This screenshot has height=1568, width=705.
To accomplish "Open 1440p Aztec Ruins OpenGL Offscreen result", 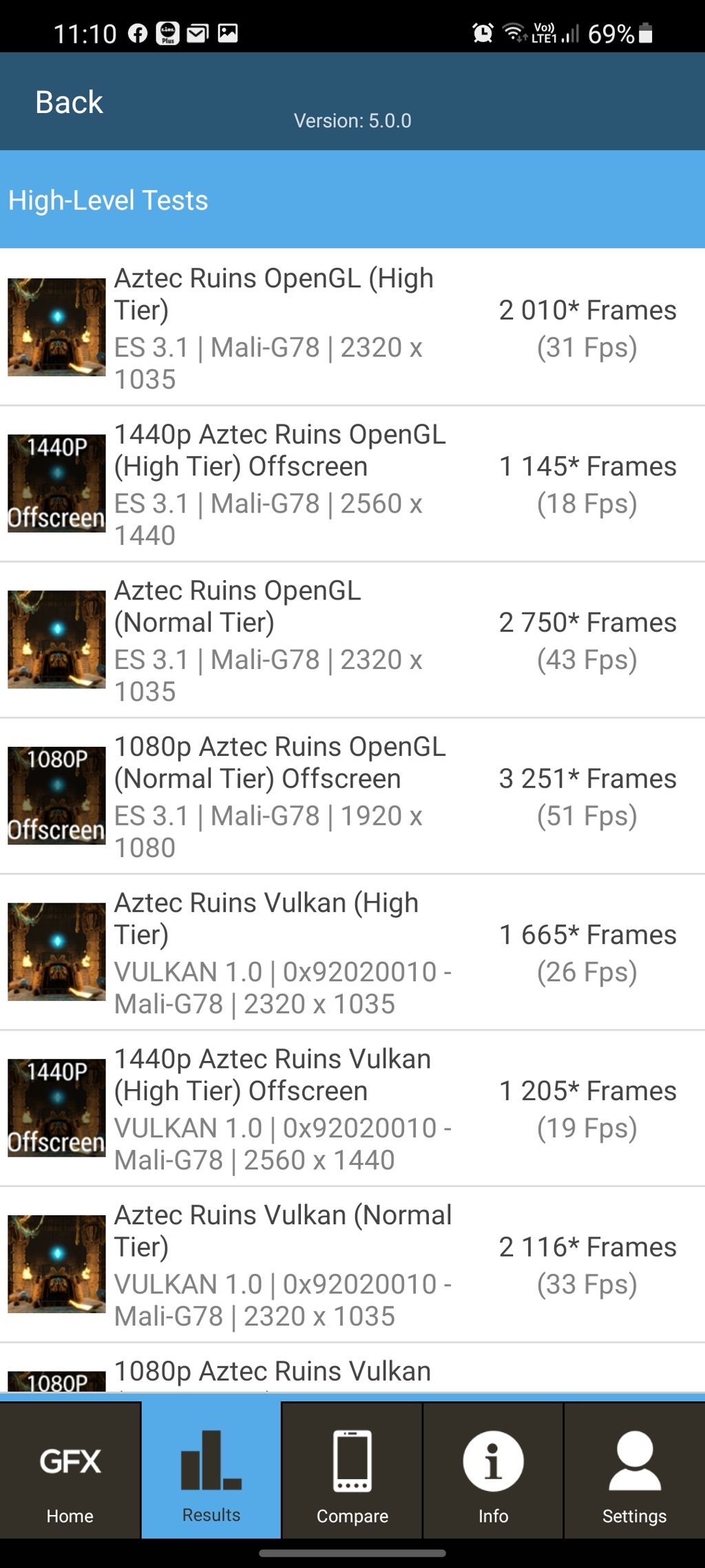I will tap(352, 484).
